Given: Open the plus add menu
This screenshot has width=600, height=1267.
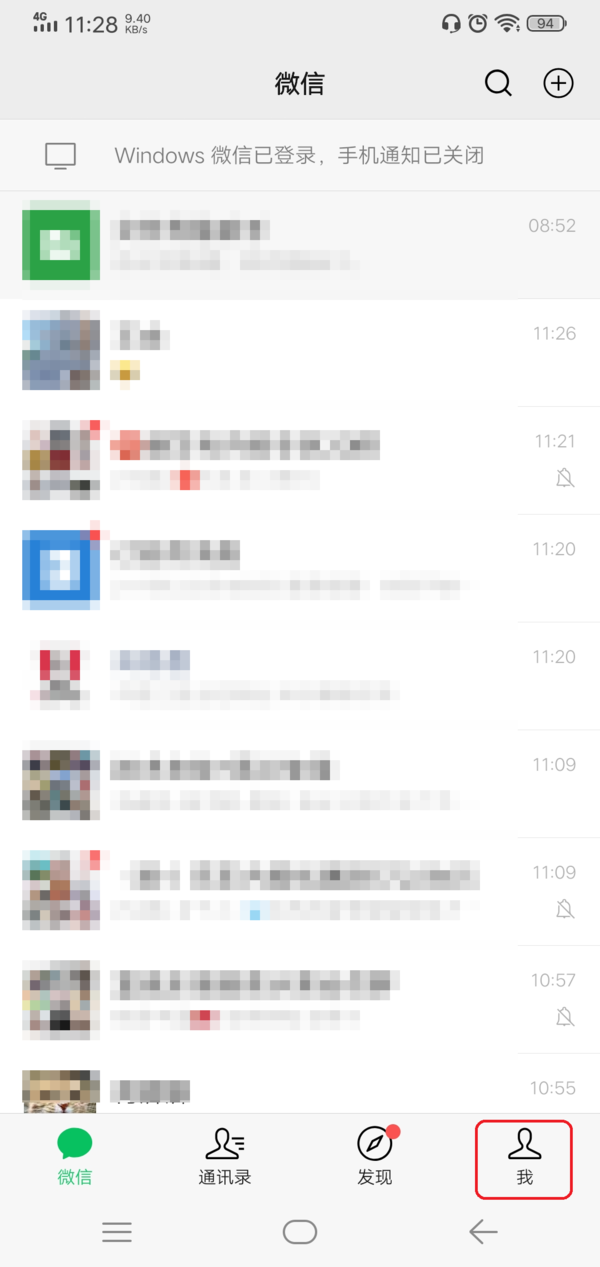Looking at the screenshot, I should pos(558,83).
